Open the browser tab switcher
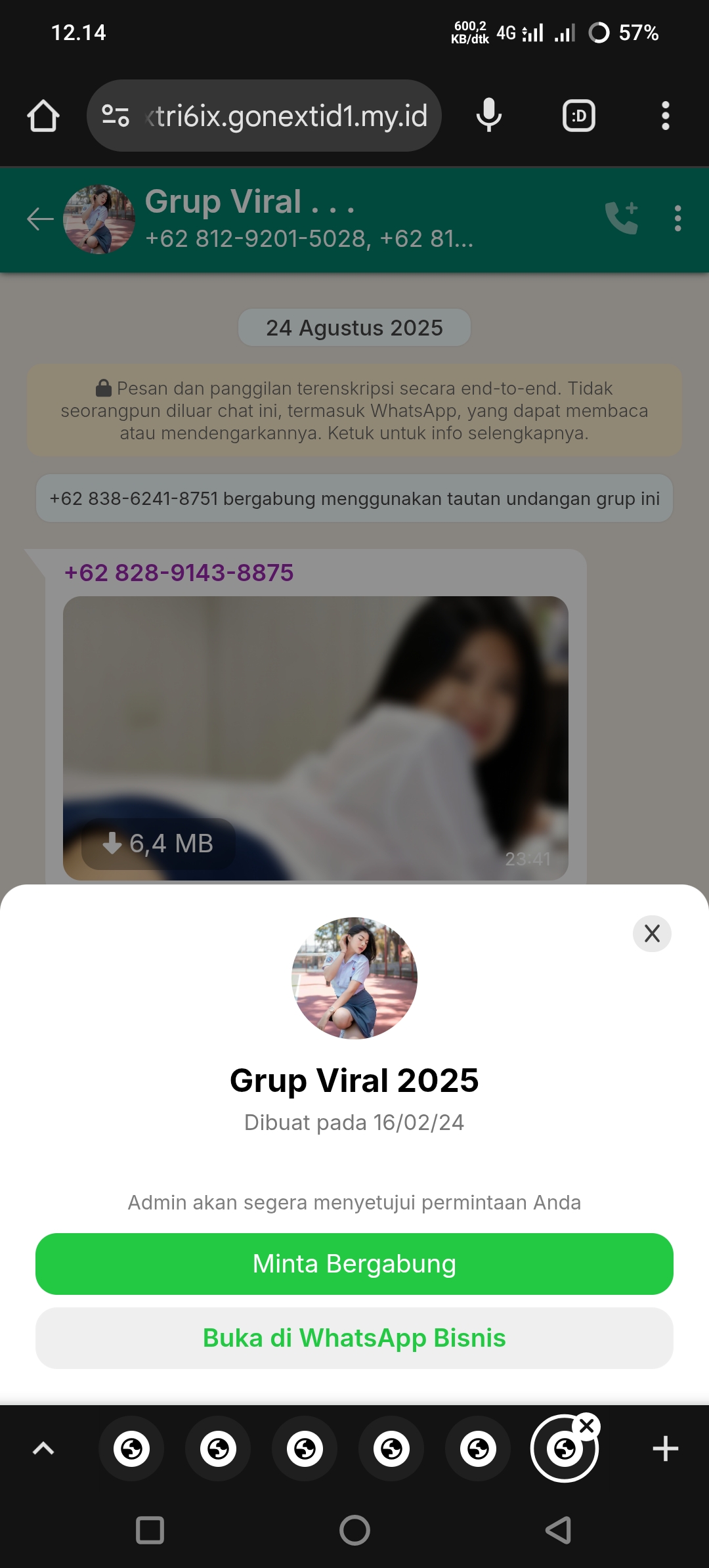 [579, 116]
